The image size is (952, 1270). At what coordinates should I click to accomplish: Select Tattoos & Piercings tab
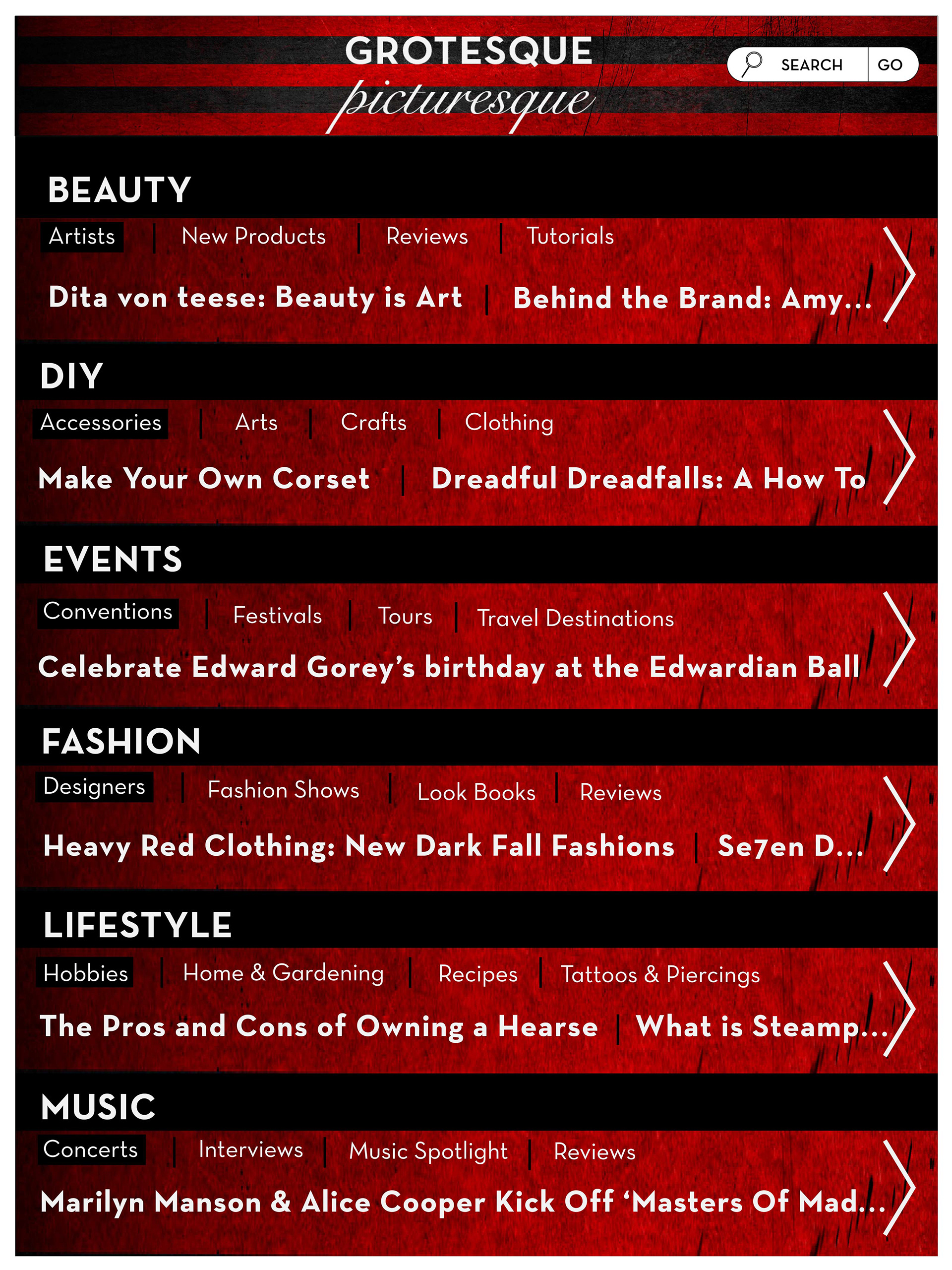point(660,975)
